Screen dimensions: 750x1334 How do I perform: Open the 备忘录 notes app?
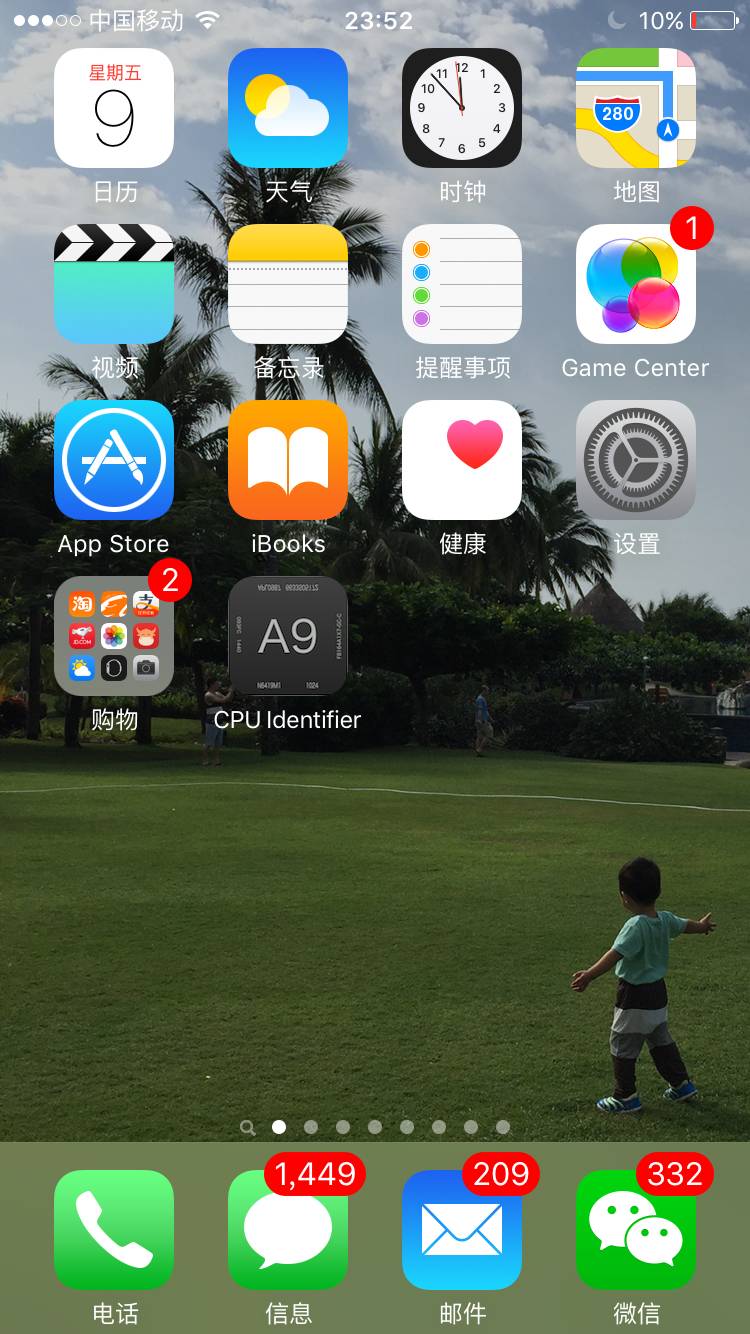click(x=288, y=284)
